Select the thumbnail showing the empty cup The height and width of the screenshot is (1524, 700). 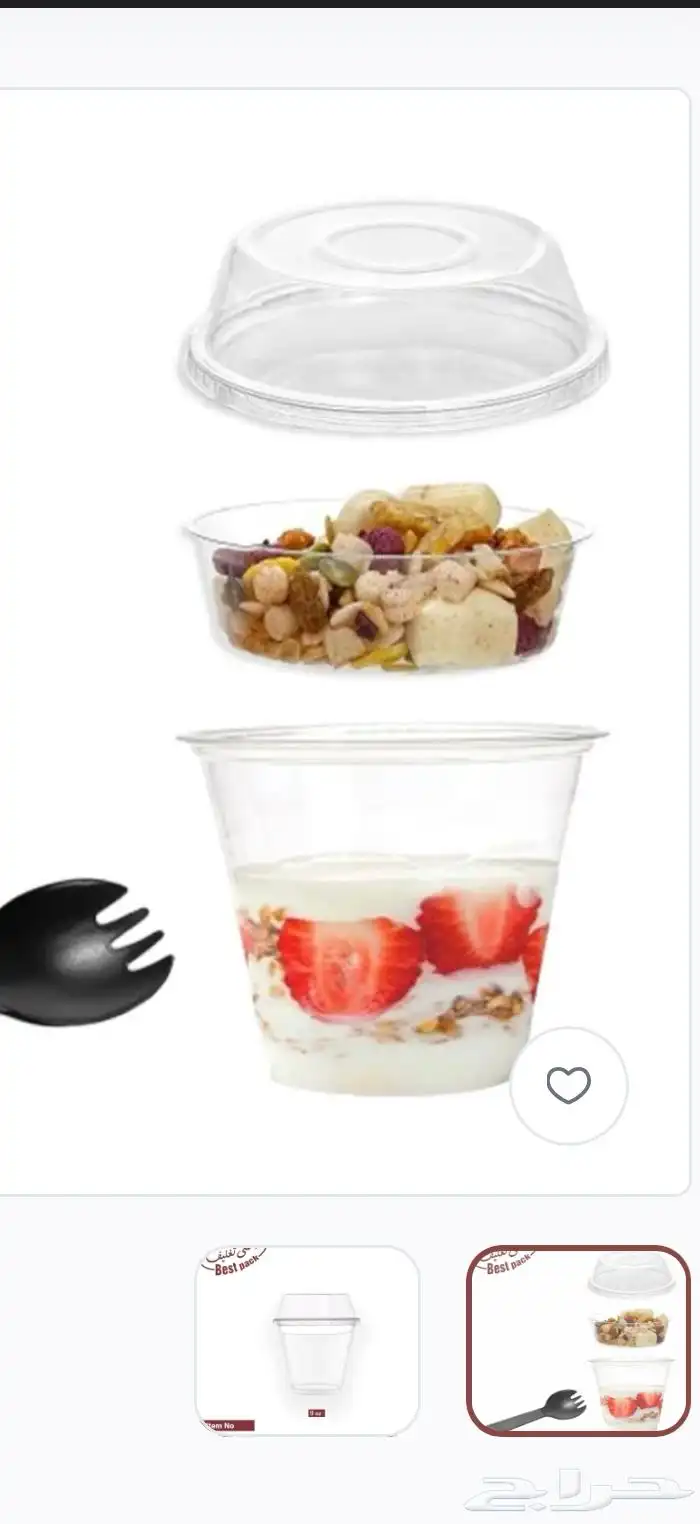pyautogui.click(x=307, y=1340)
